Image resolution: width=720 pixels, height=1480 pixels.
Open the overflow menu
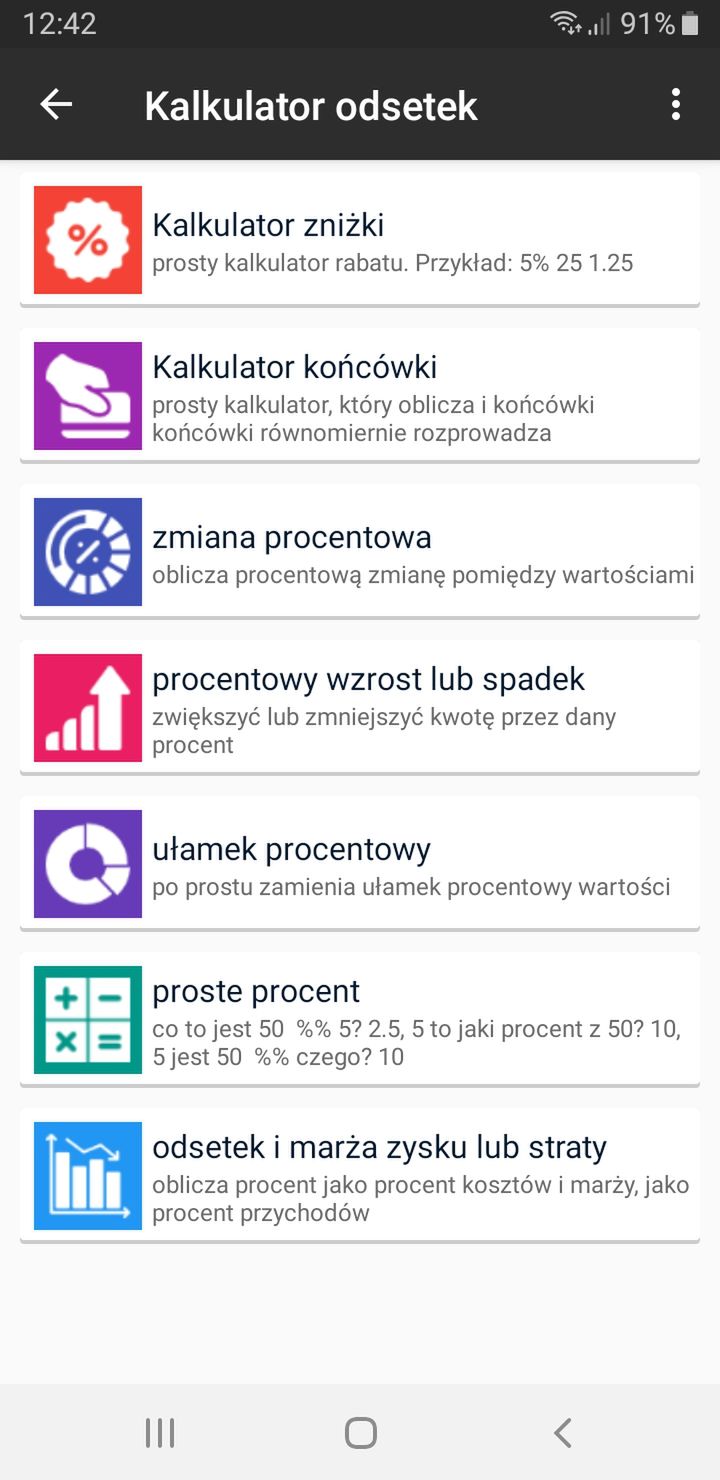point(676,104)
